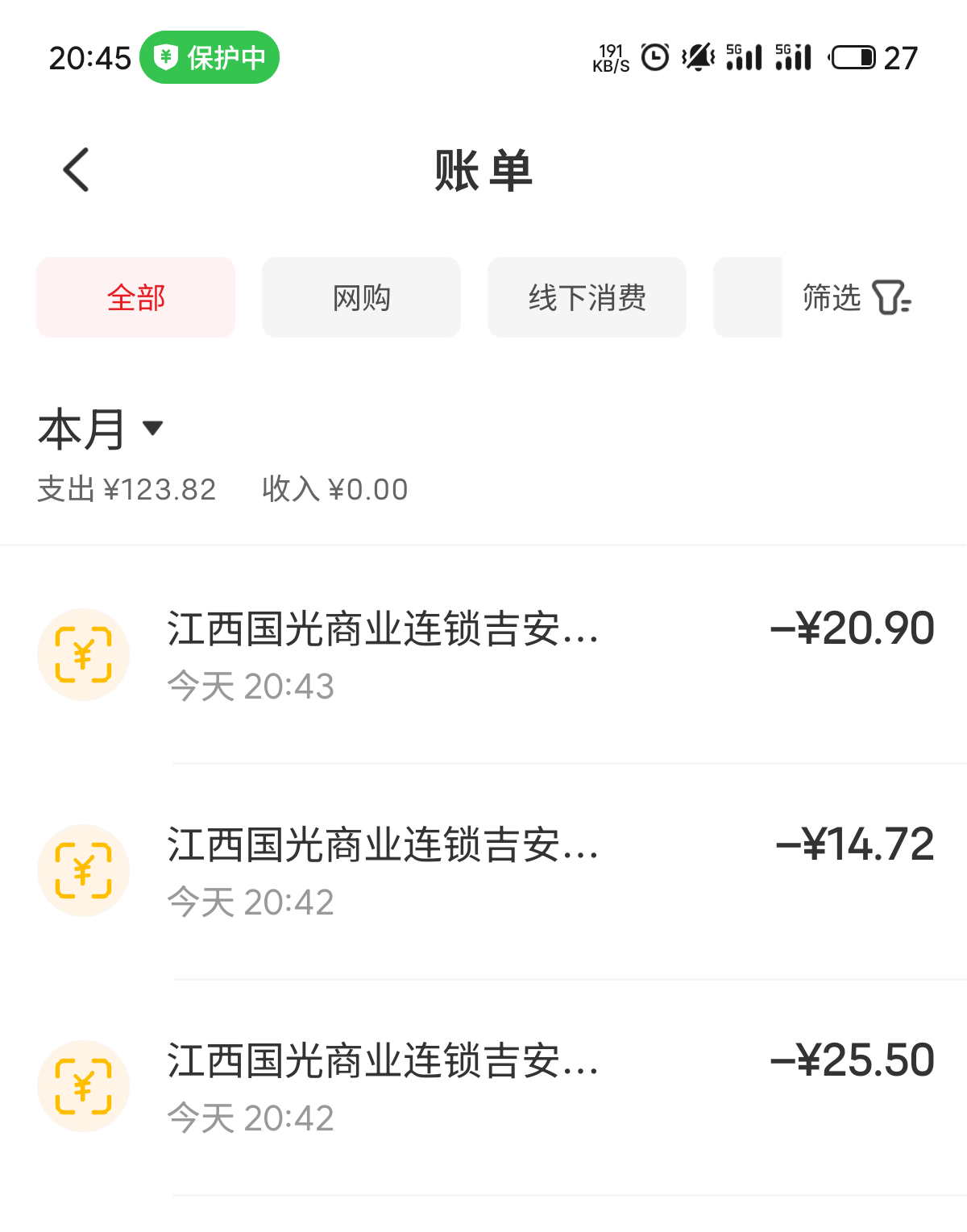967x1232 pixels.
Task: View the -¥14.72 bill entry
Action: click(483, 870)
